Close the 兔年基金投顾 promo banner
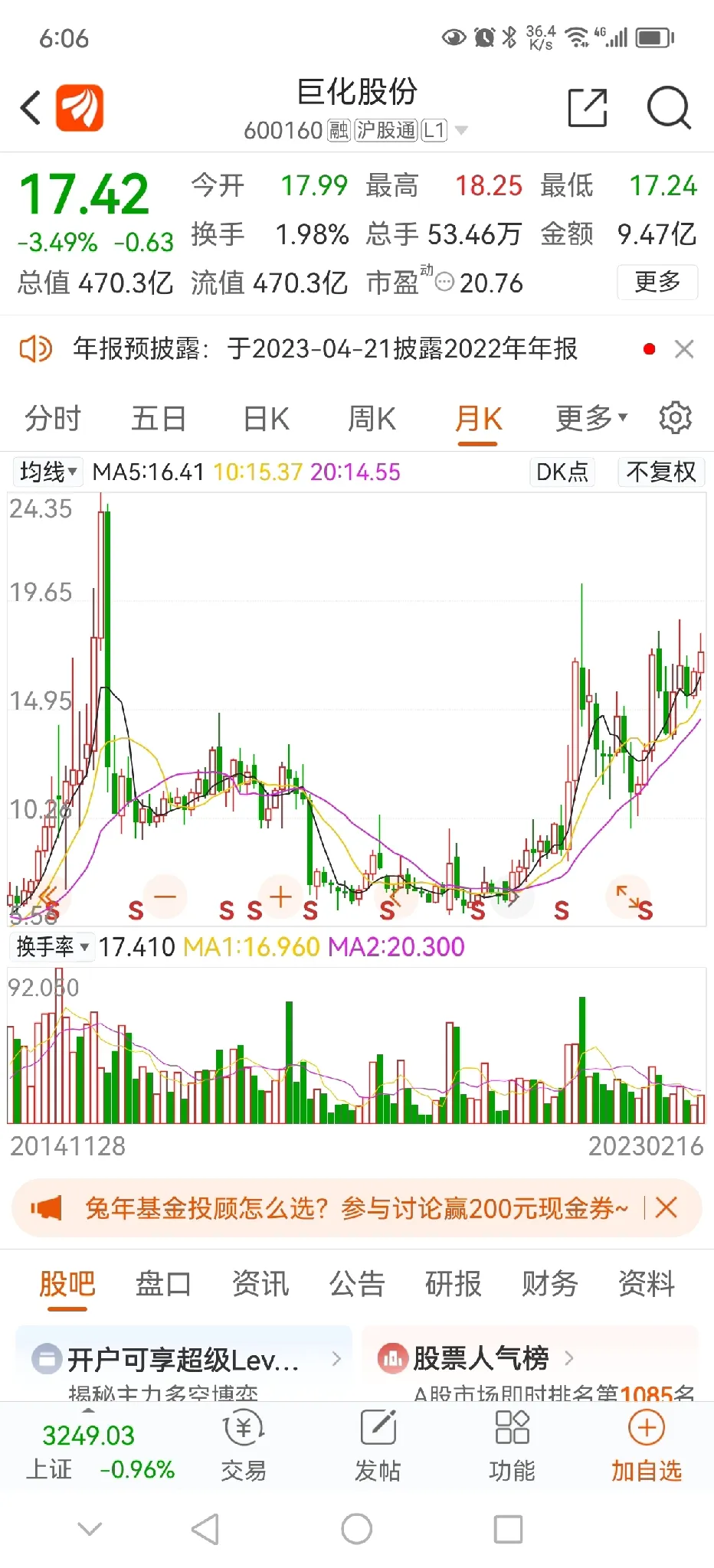Screen dimensions: 714x1568 (667, 1208)
